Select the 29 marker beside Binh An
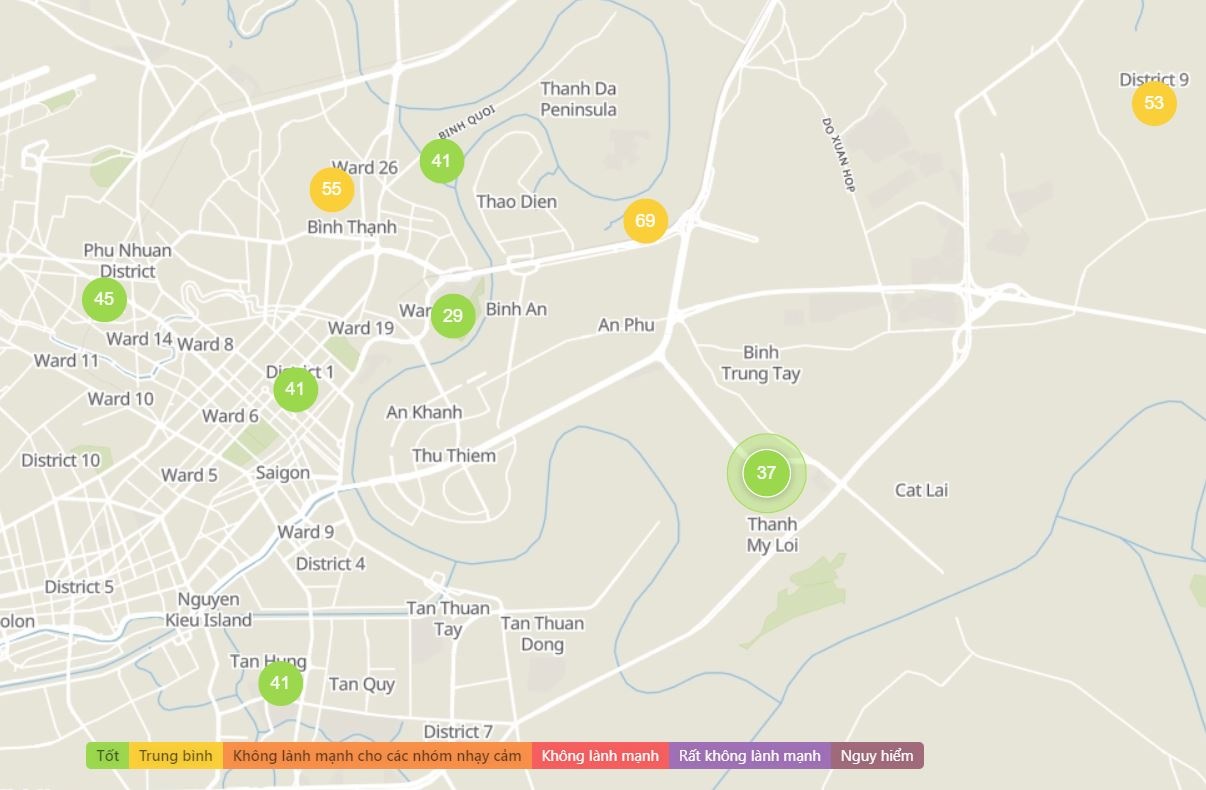 click(452, 316)
